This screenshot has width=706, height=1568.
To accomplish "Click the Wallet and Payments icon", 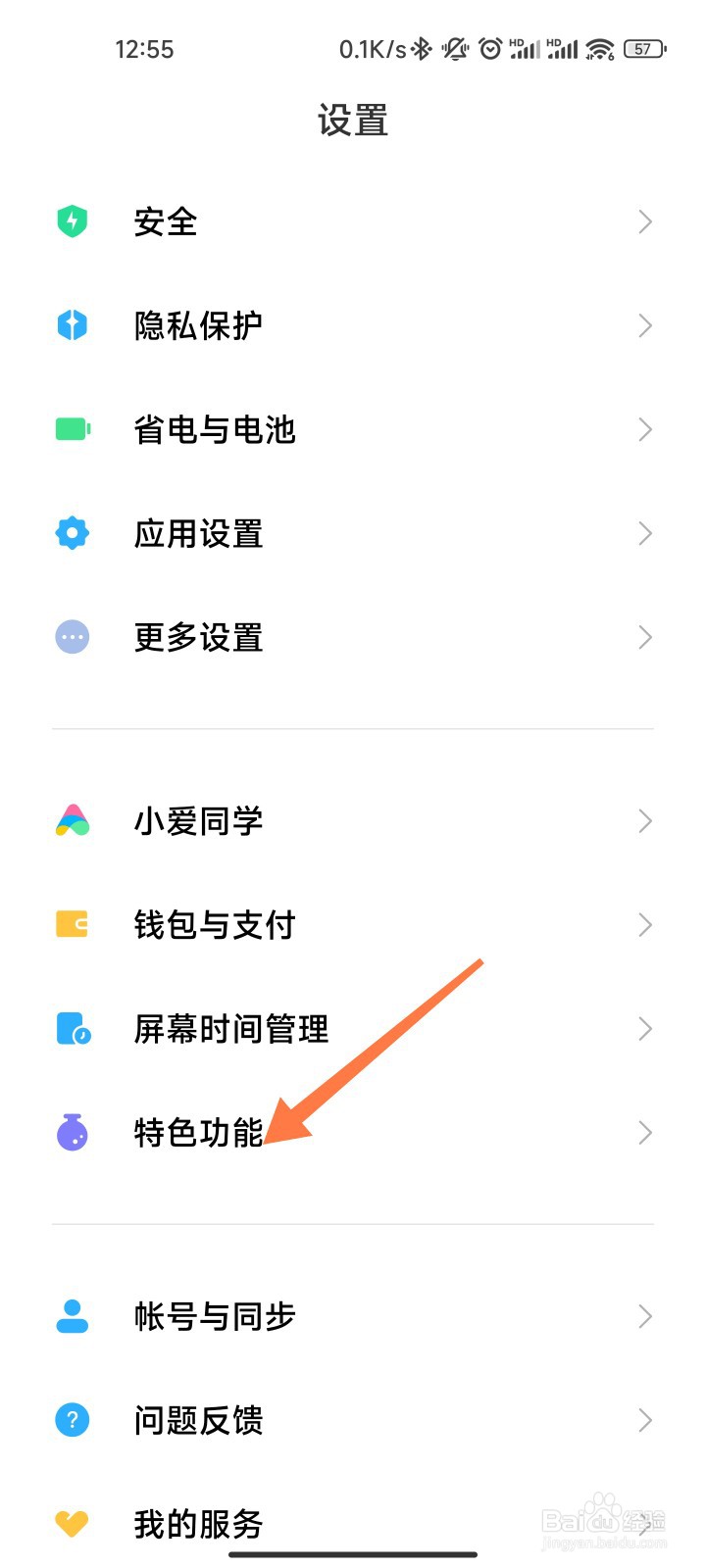I will coord(73,924).
